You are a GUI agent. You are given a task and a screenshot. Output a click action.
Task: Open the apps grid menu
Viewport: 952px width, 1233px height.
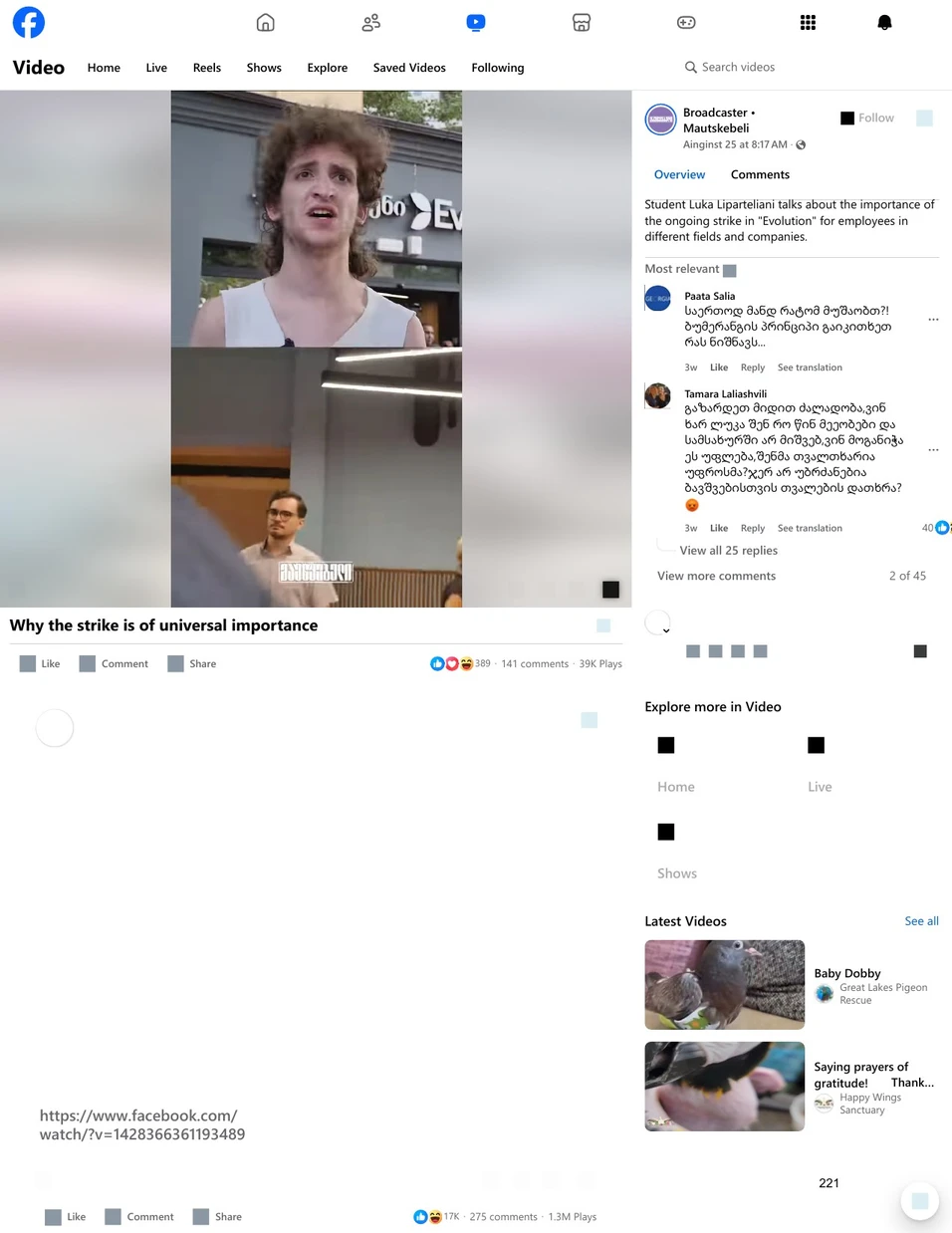(808, 23)
